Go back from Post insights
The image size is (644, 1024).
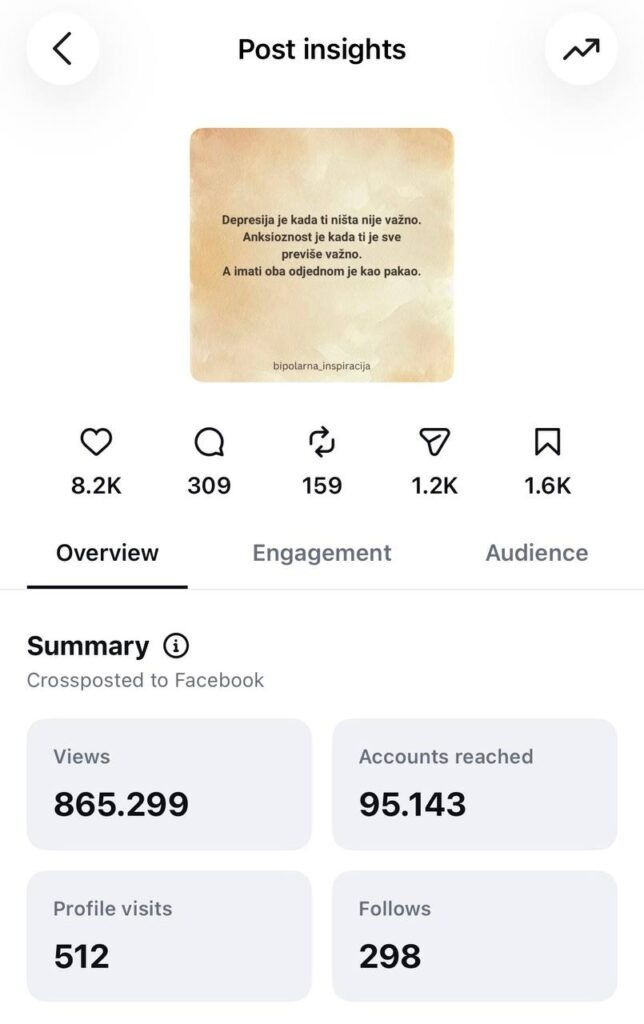click(x=62, y=49)
